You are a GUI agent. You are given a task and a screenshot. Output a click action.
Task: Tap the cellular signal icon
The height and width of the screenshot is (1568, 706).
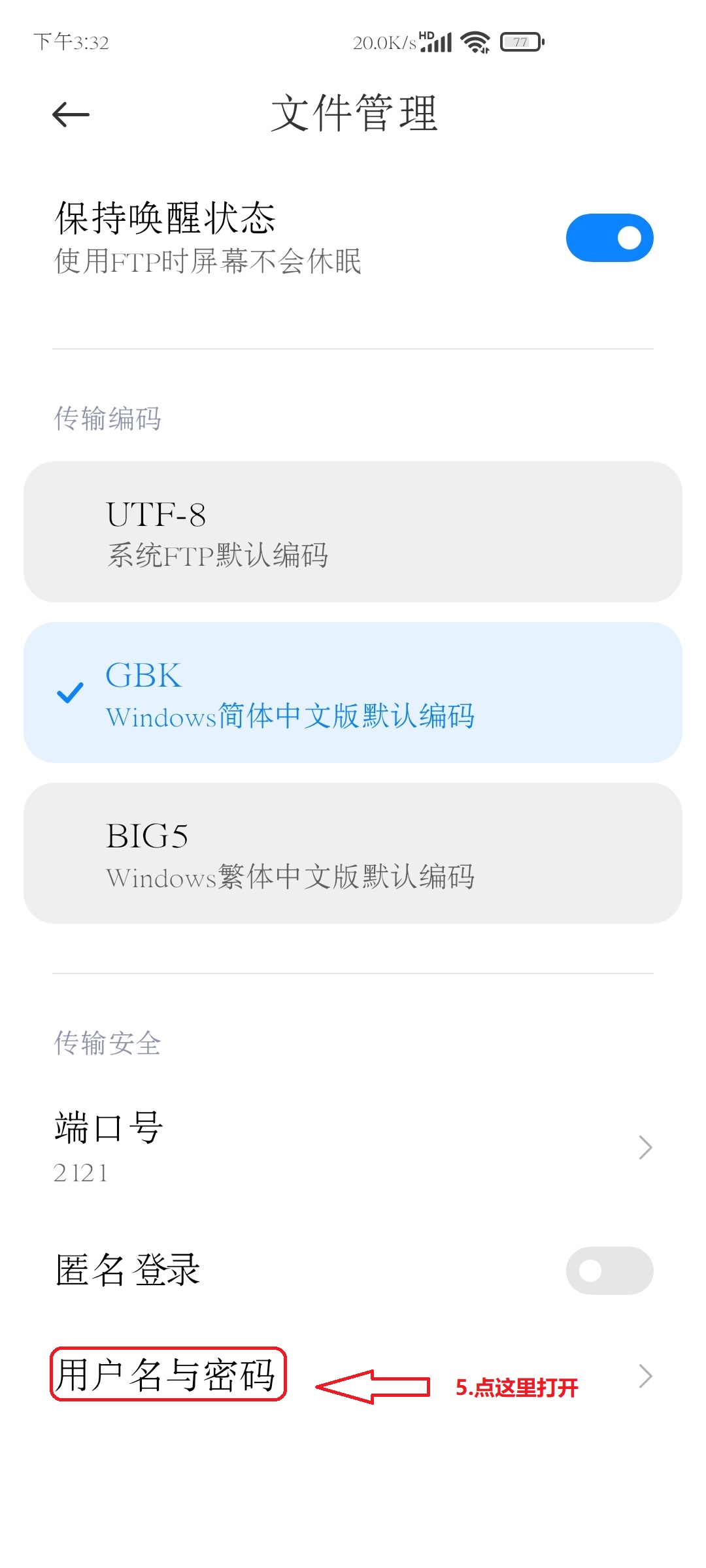pyautogui.click(x=437, y=41)
